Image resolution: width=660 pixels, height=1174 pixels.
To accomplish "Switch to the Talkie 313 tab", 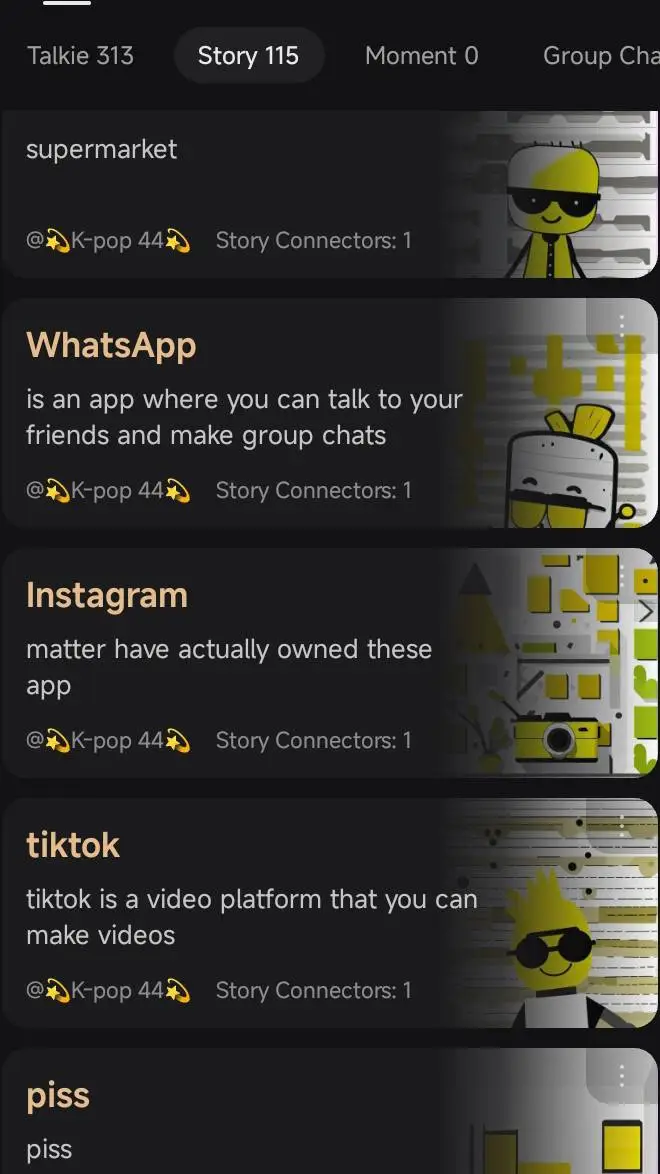I will point(80,56).
